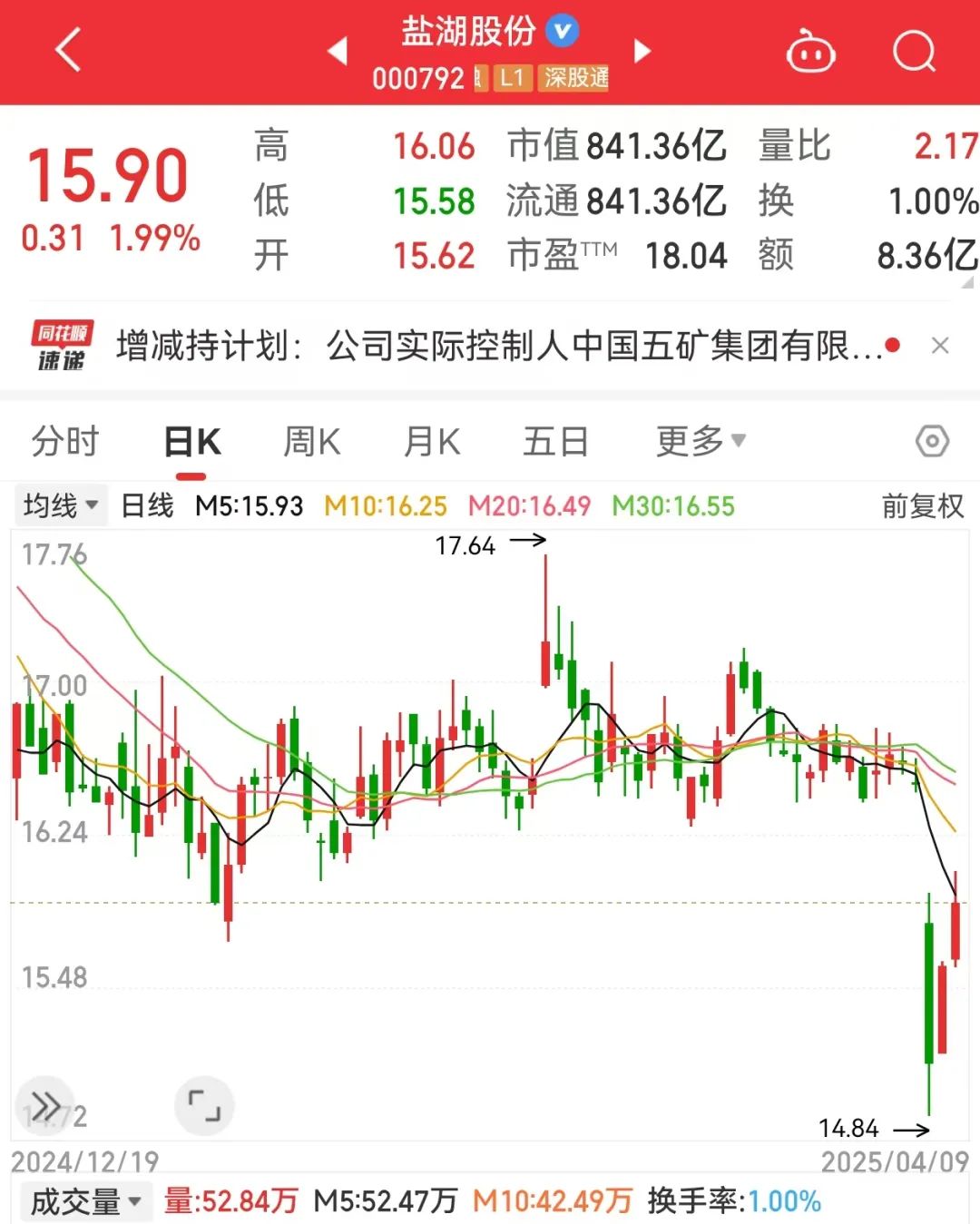Go back using the top-left arrow
Image resolution: width=980 pixels, height=1224 pixels.
click(68, 50)
